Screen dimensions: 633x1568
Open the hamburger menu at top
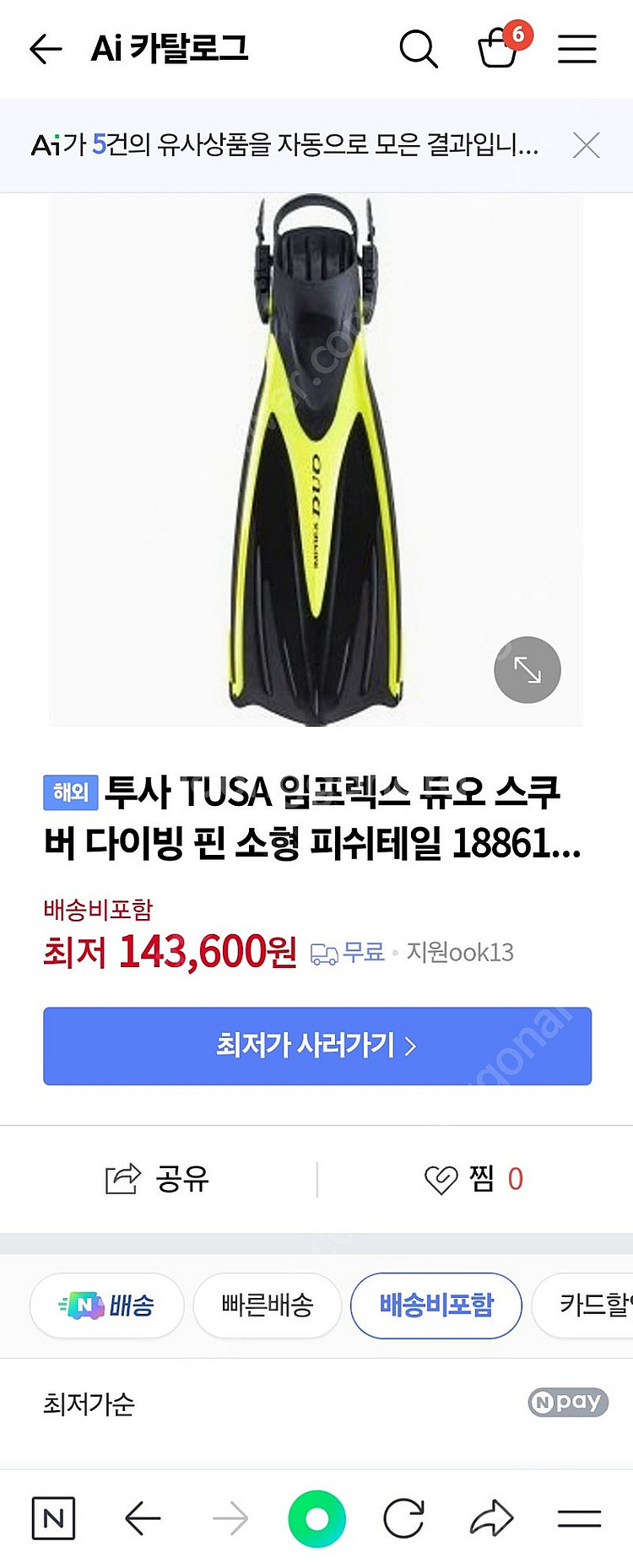coord(577,49)
